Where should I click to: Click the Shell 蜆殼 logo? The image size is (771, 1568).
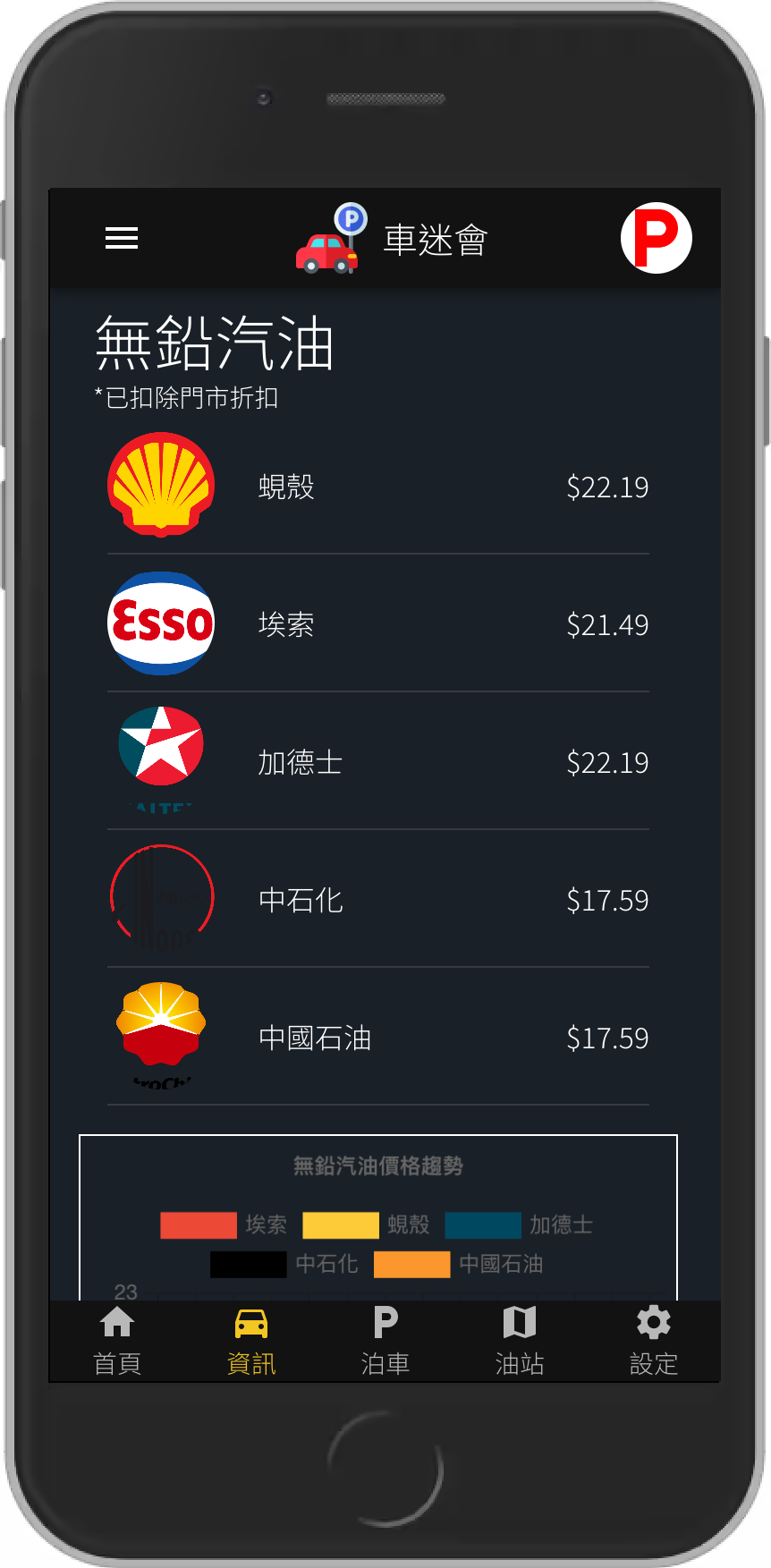pos(161,486)
